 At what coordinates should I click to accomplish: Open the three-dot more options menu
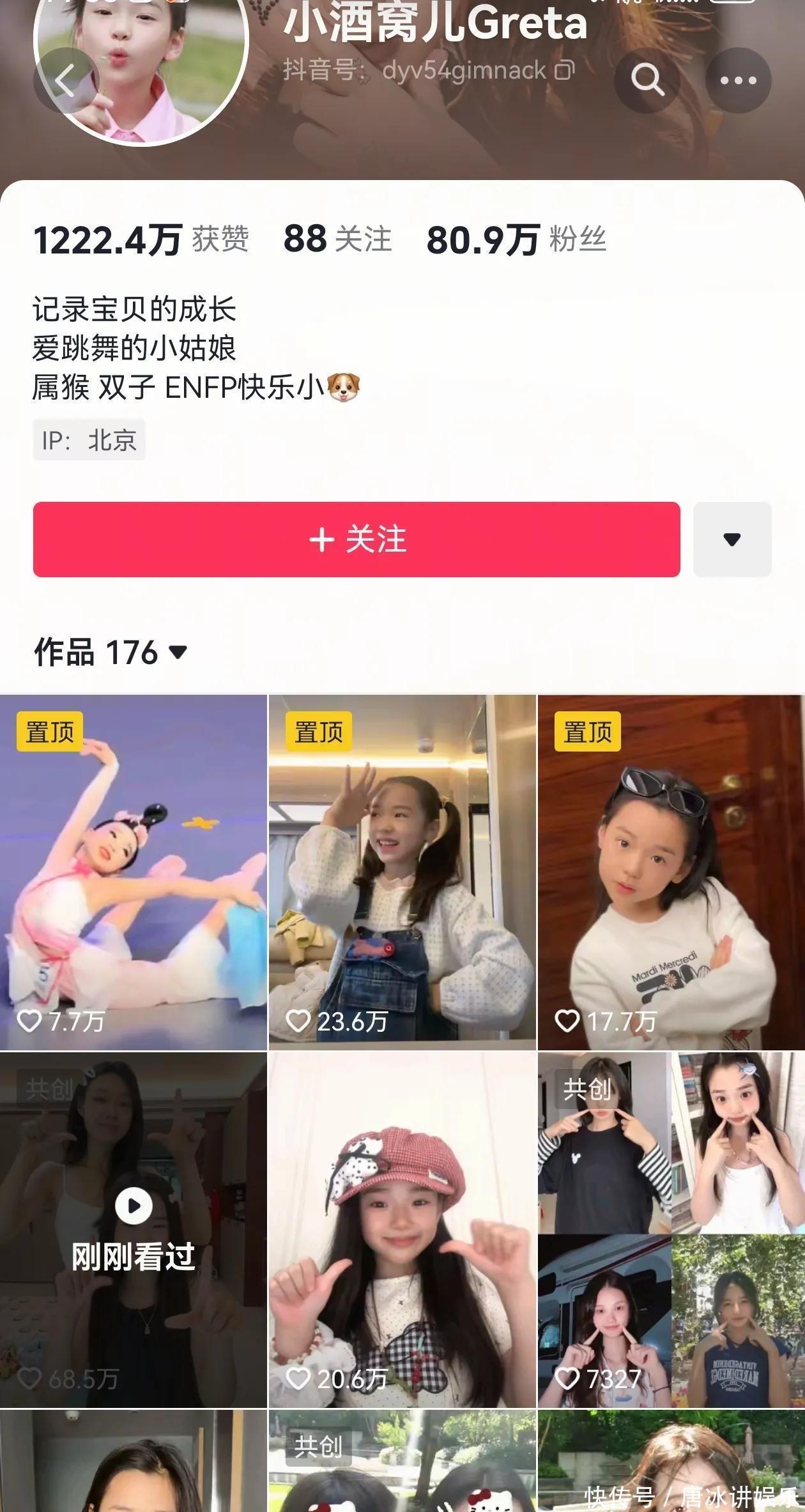click(738, 80)
